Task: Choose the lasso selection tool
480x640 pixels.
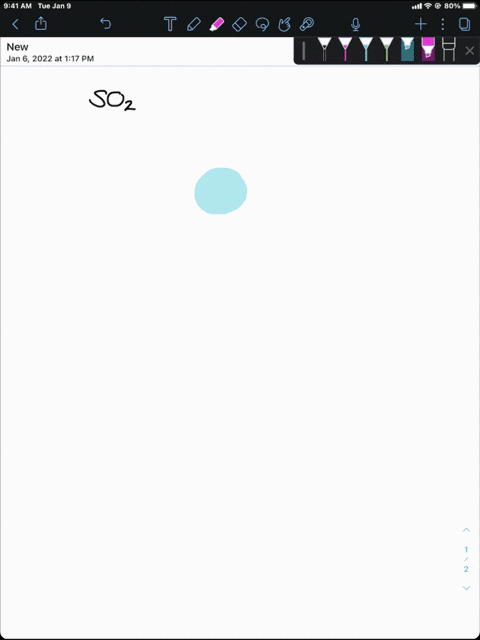Action: click(x=262, y=24)
